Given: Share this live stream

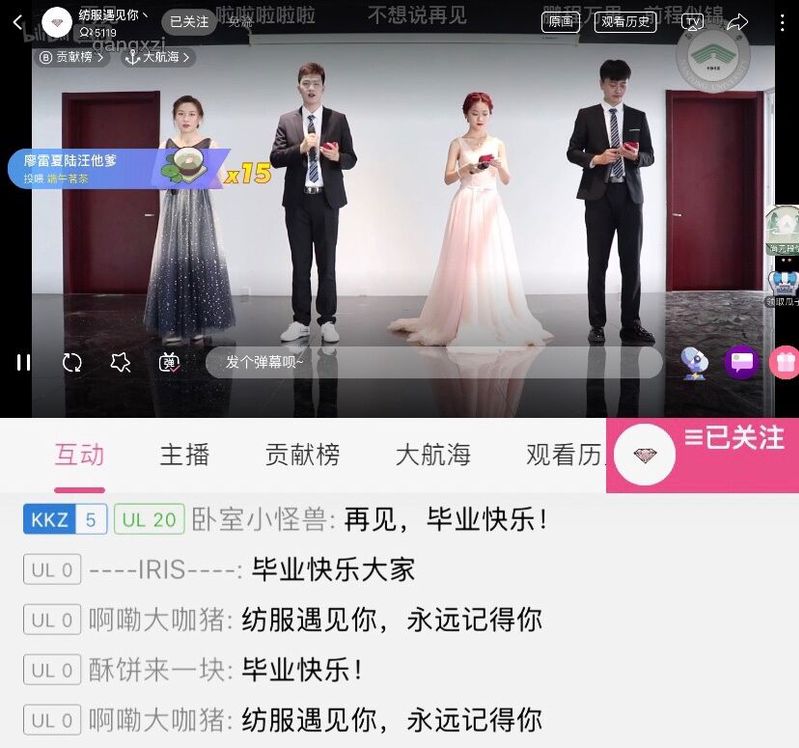Looking at the screenshot, I should pos(737,22).
